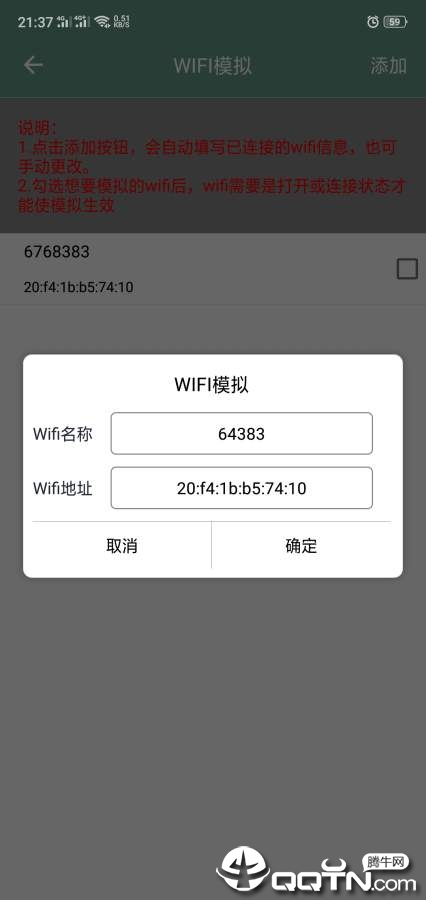
Task: Check the box for wifi 6768383
Action: tap(407, 269)
